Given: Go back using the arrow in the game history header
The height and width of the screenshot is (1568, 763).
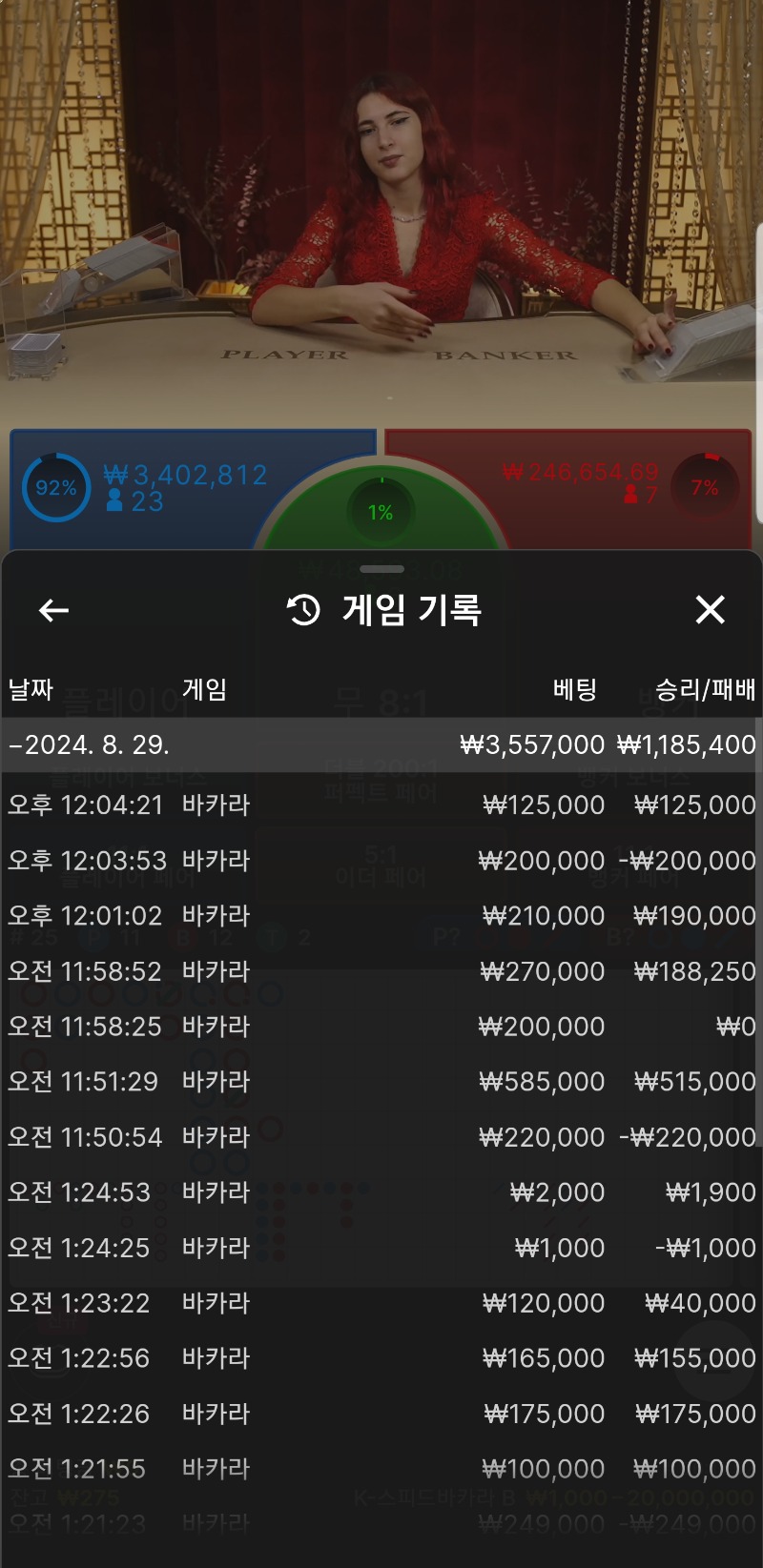Looking at the screenshot, I should click(x=53, y=610).
